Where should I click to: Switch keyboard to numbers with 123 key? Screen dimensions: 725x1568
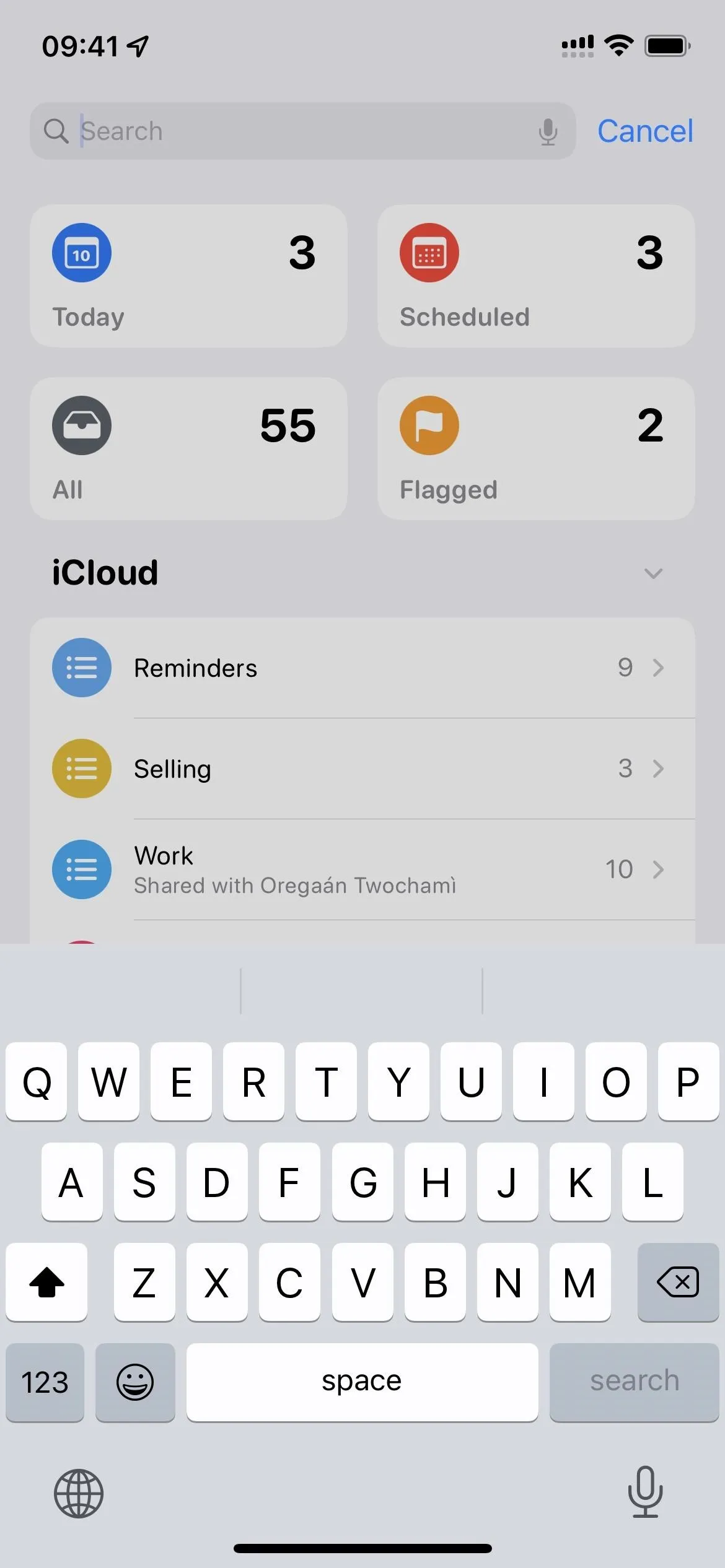[45, 1382]
